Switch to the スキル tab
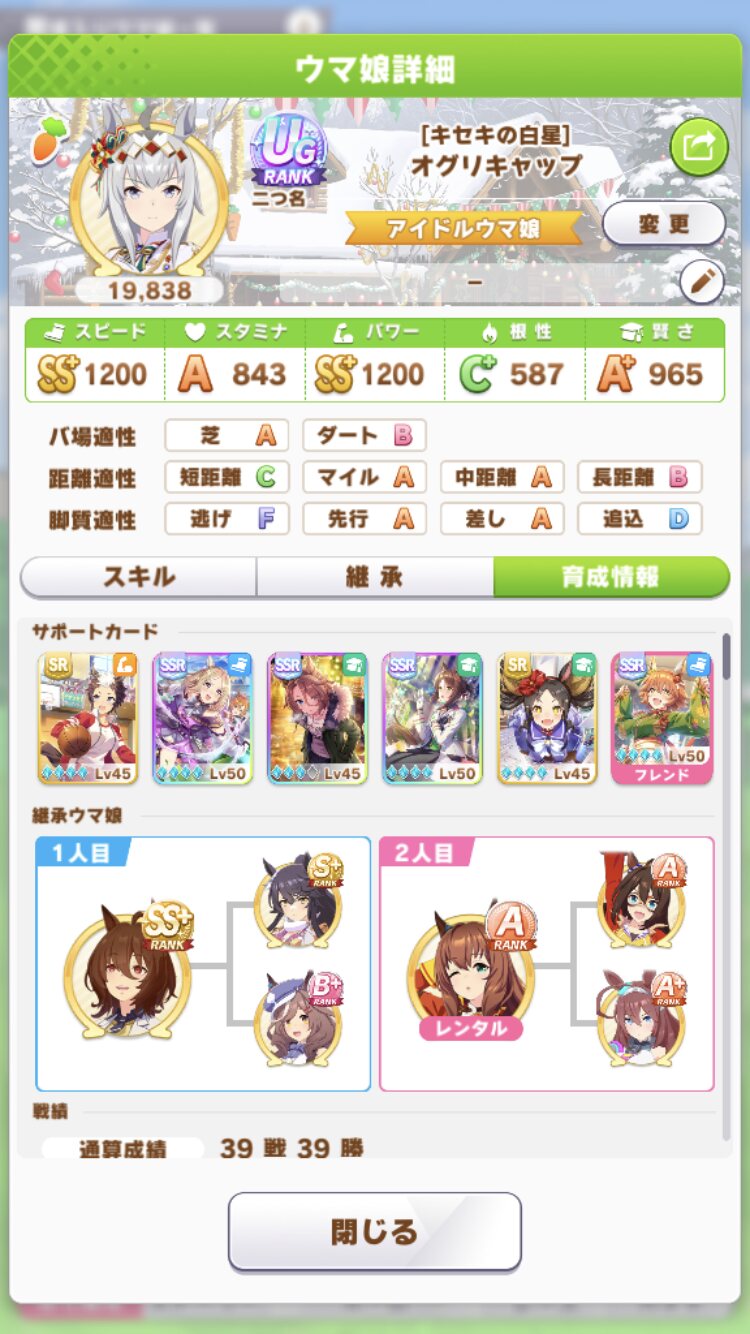This screenshot has width=750, height=1334. click(x=138, y=577)
